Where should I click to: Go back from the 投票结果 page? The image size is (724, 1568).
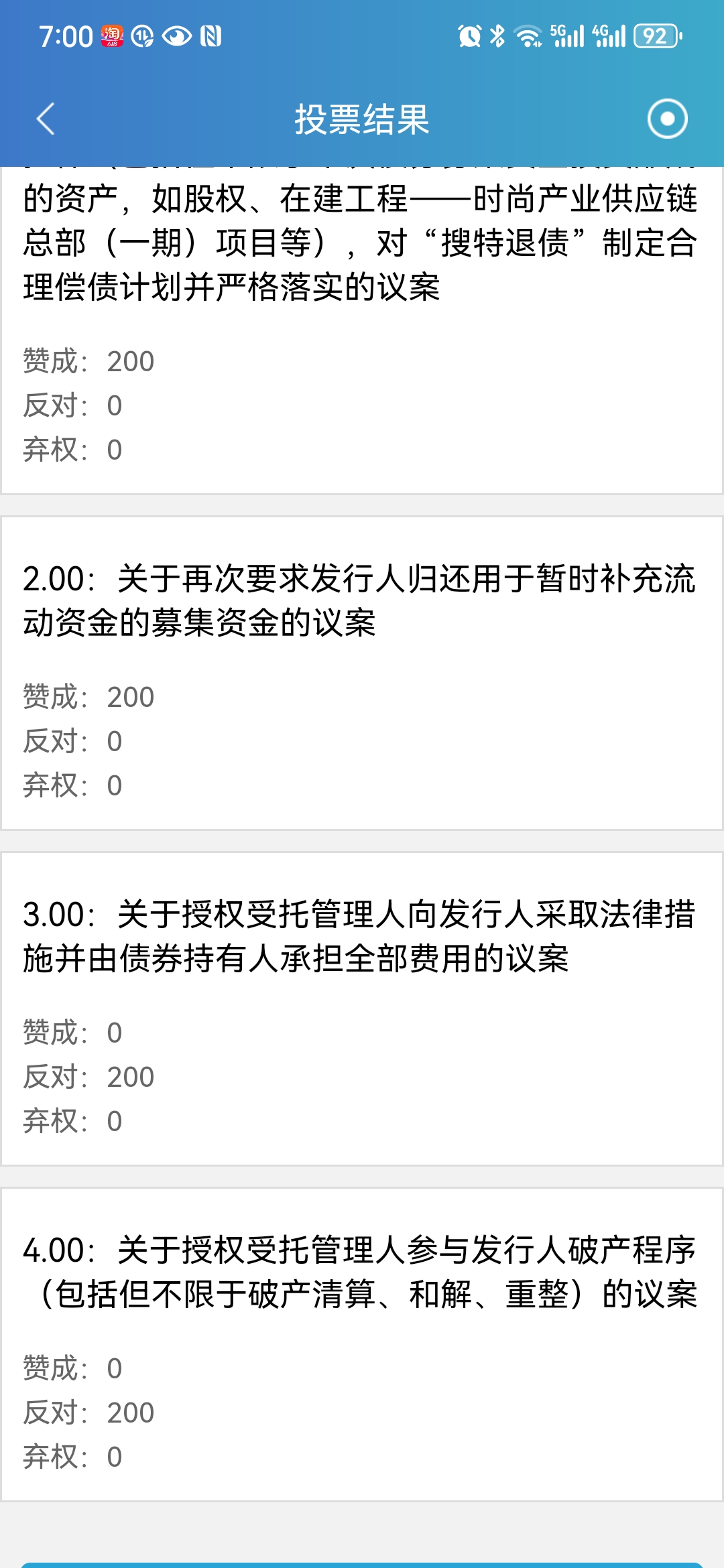pos(46,119)
